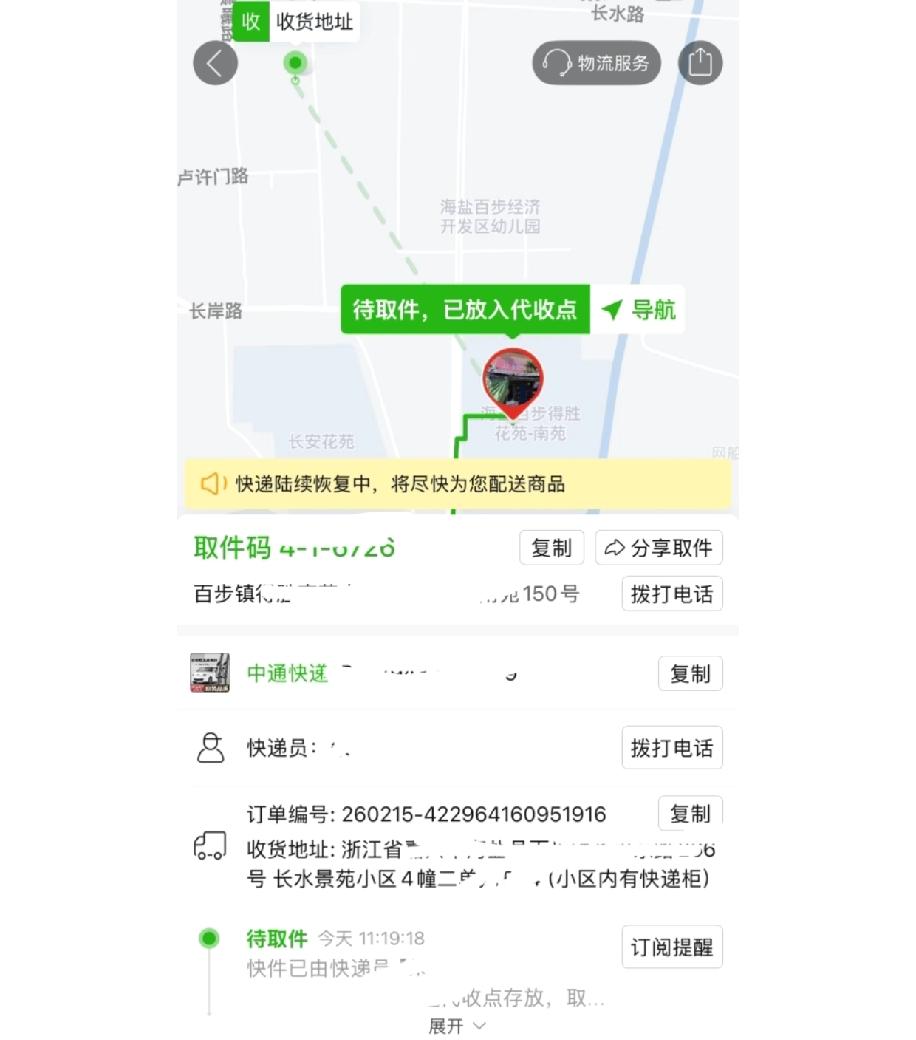Screen dimensions: 916x1040
Task: Tap the back arrow on the map
Action: coord(215,62)
